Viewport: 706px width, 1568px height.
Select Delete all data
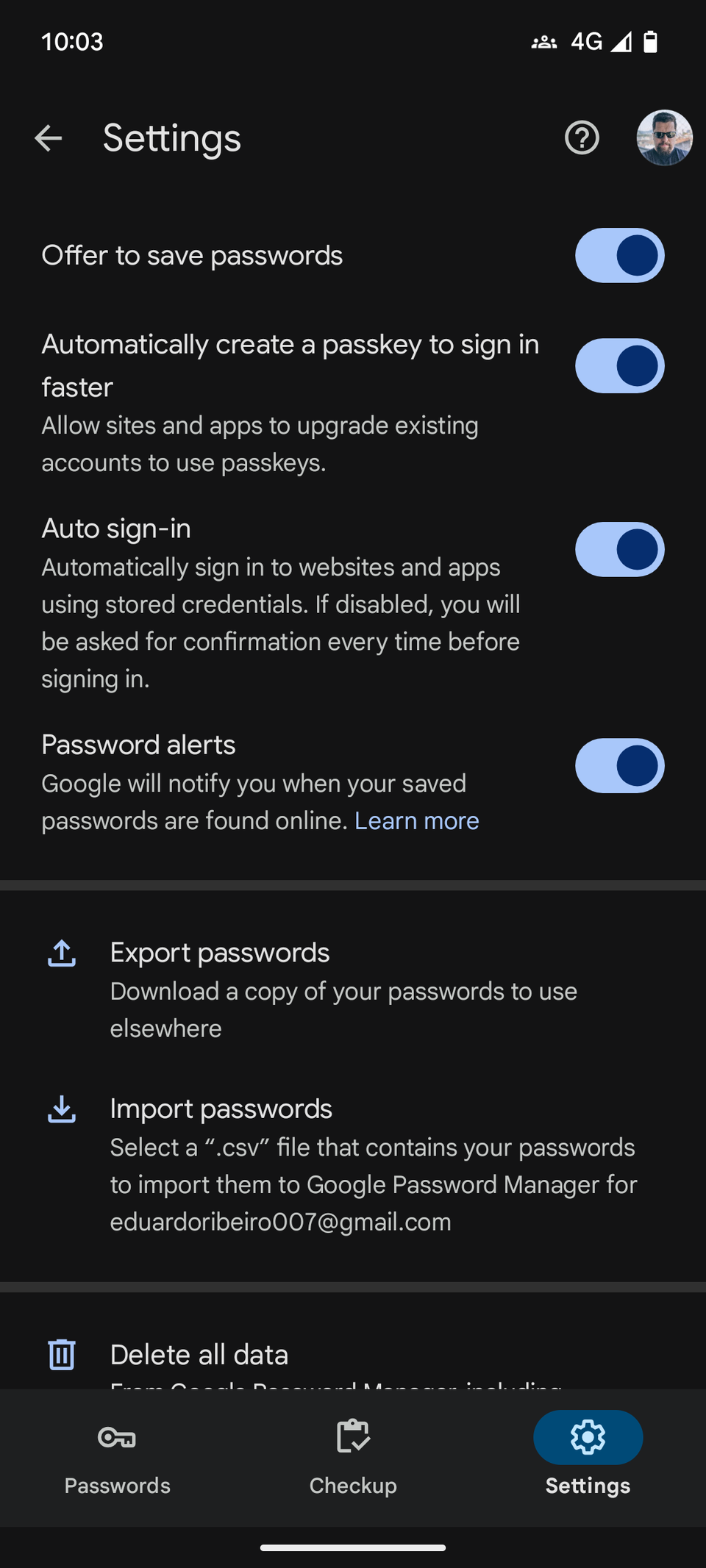point(199,1353)
